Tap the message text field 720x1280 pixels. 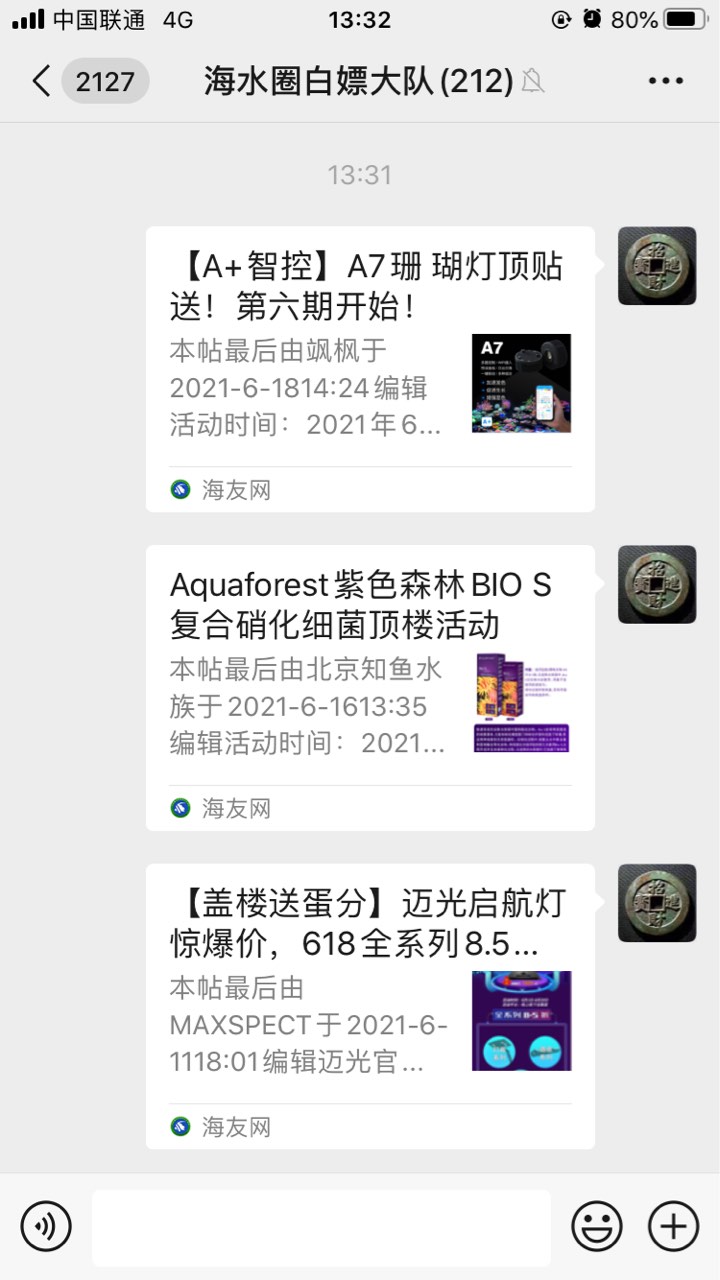click(x=321, y=1227)
